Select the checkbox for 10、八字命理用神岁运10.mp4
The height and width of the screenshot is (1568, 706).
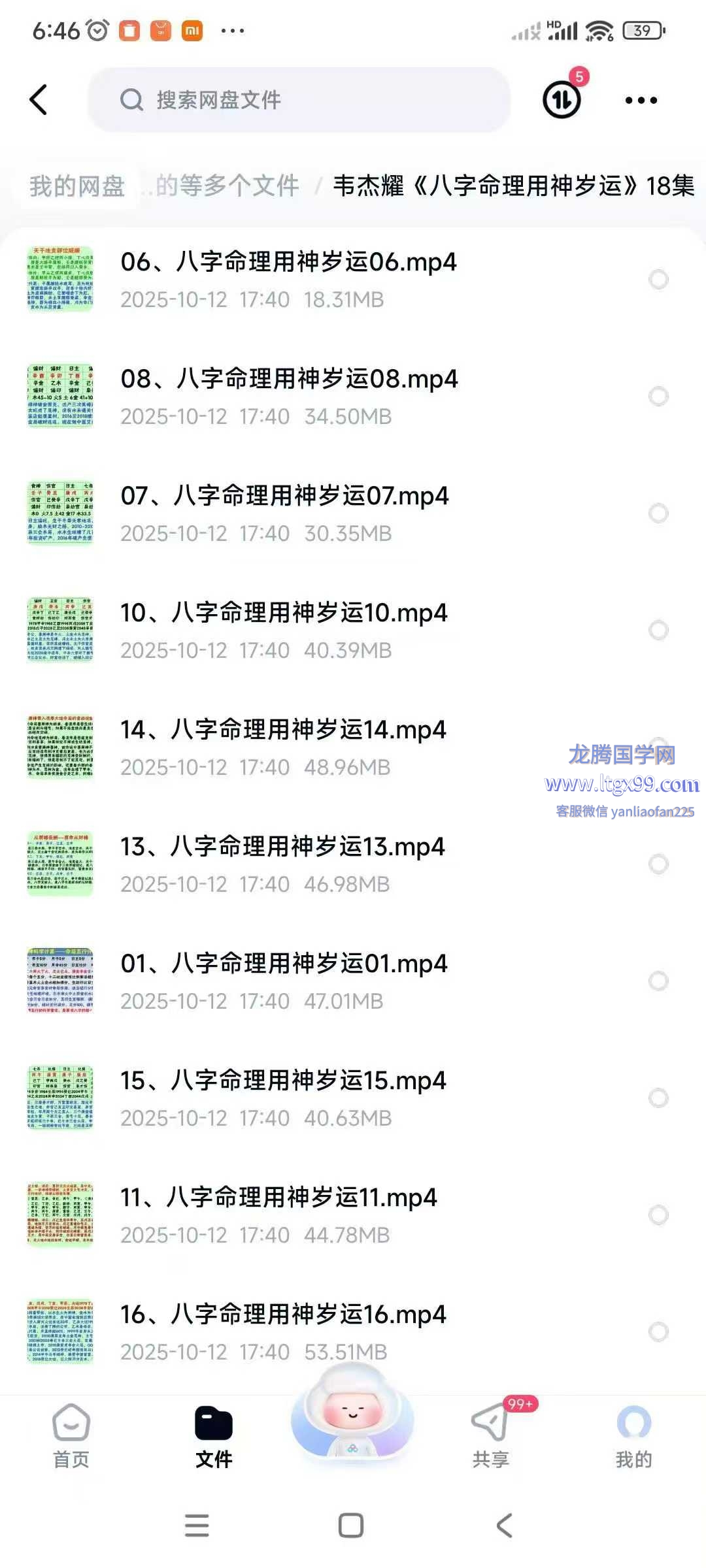[x=658, y=630]
